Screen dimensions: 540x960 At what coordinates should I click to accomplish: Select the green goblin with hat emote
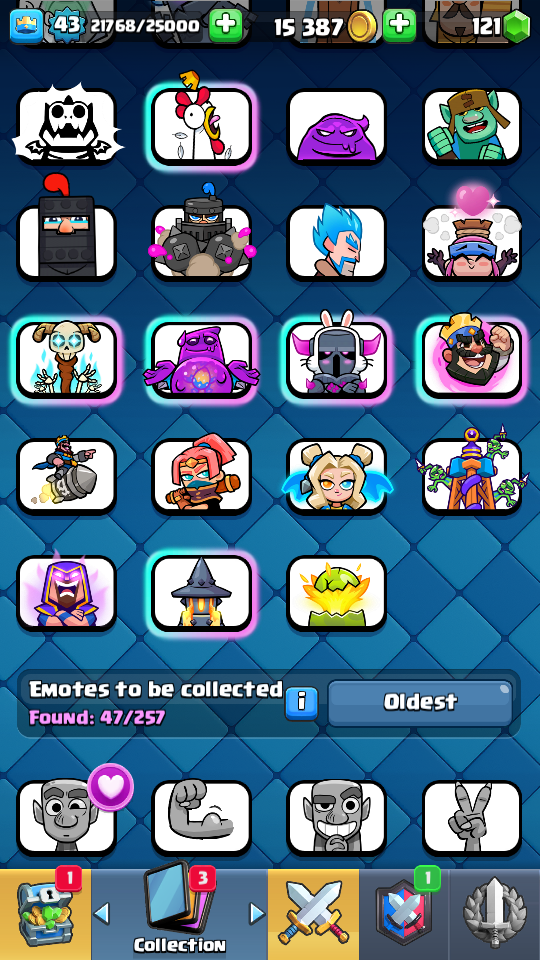471,126
